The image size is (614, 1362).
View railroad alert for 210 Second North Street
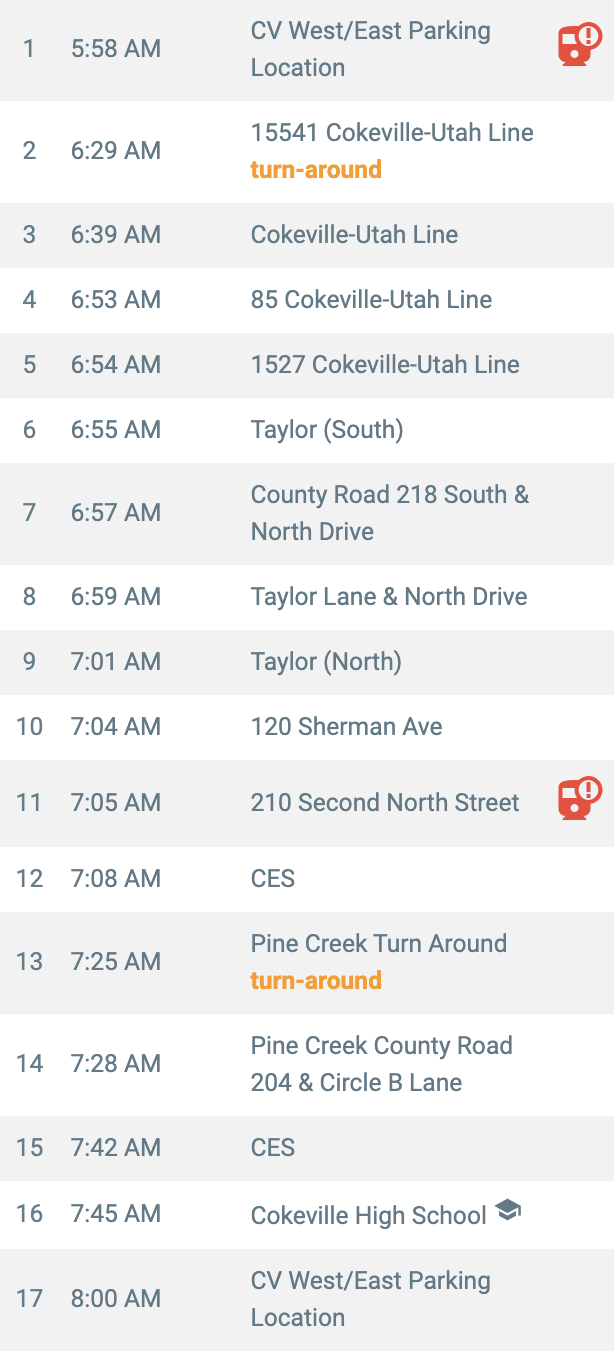pos(579,799)
